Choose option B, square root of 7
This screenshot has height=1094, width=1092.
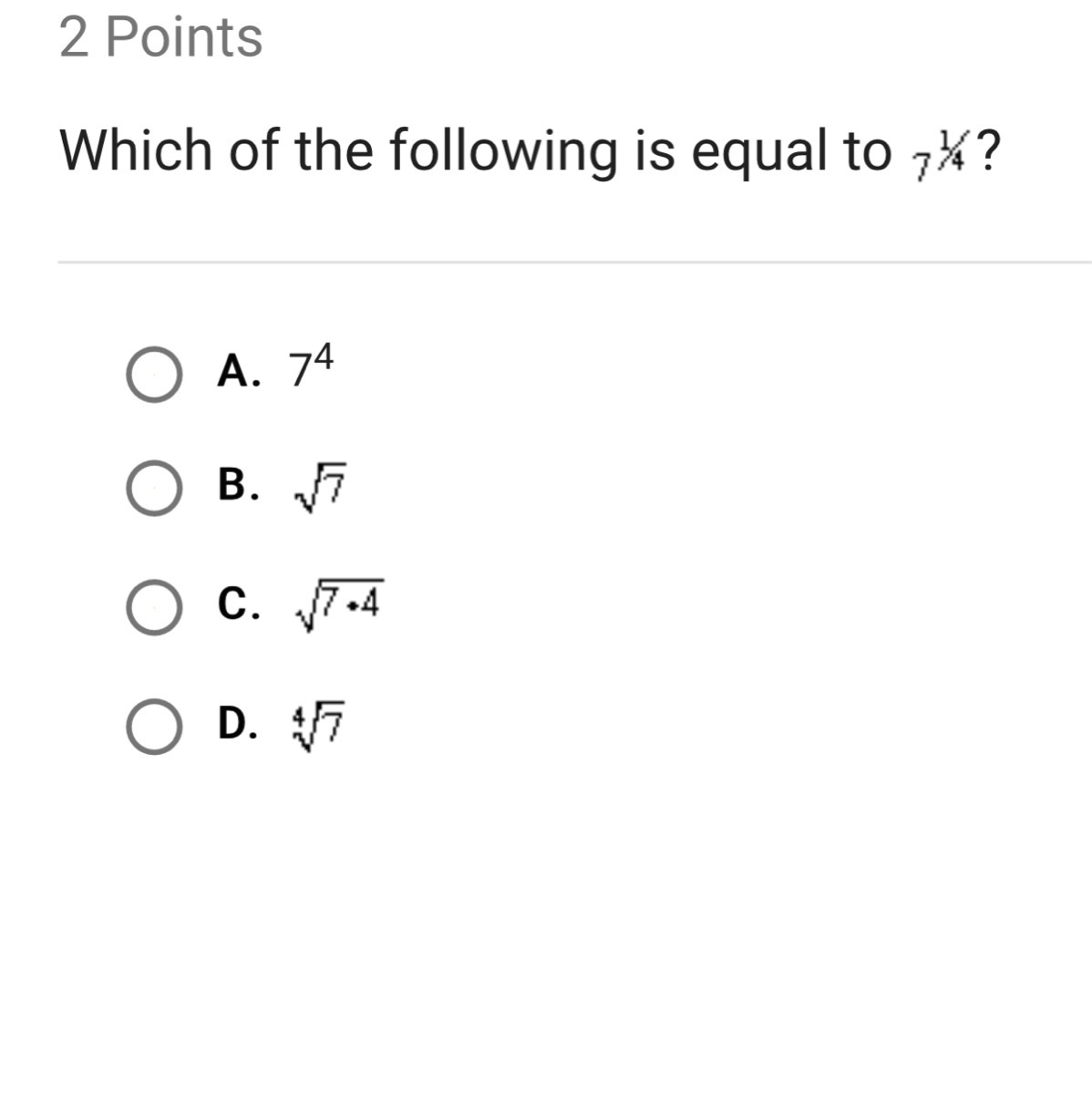click(x=153, y=489)
